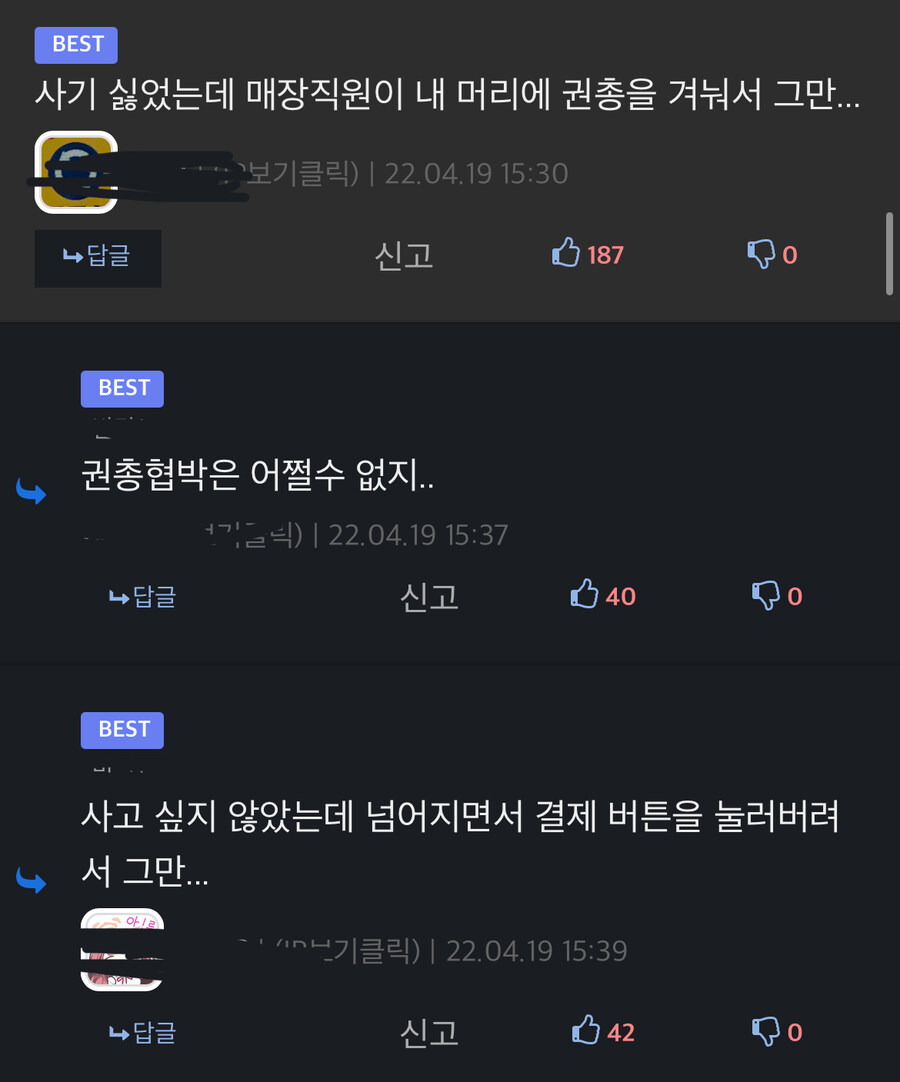Click the yellow profile avatar of the first commenter

[76, 168]
